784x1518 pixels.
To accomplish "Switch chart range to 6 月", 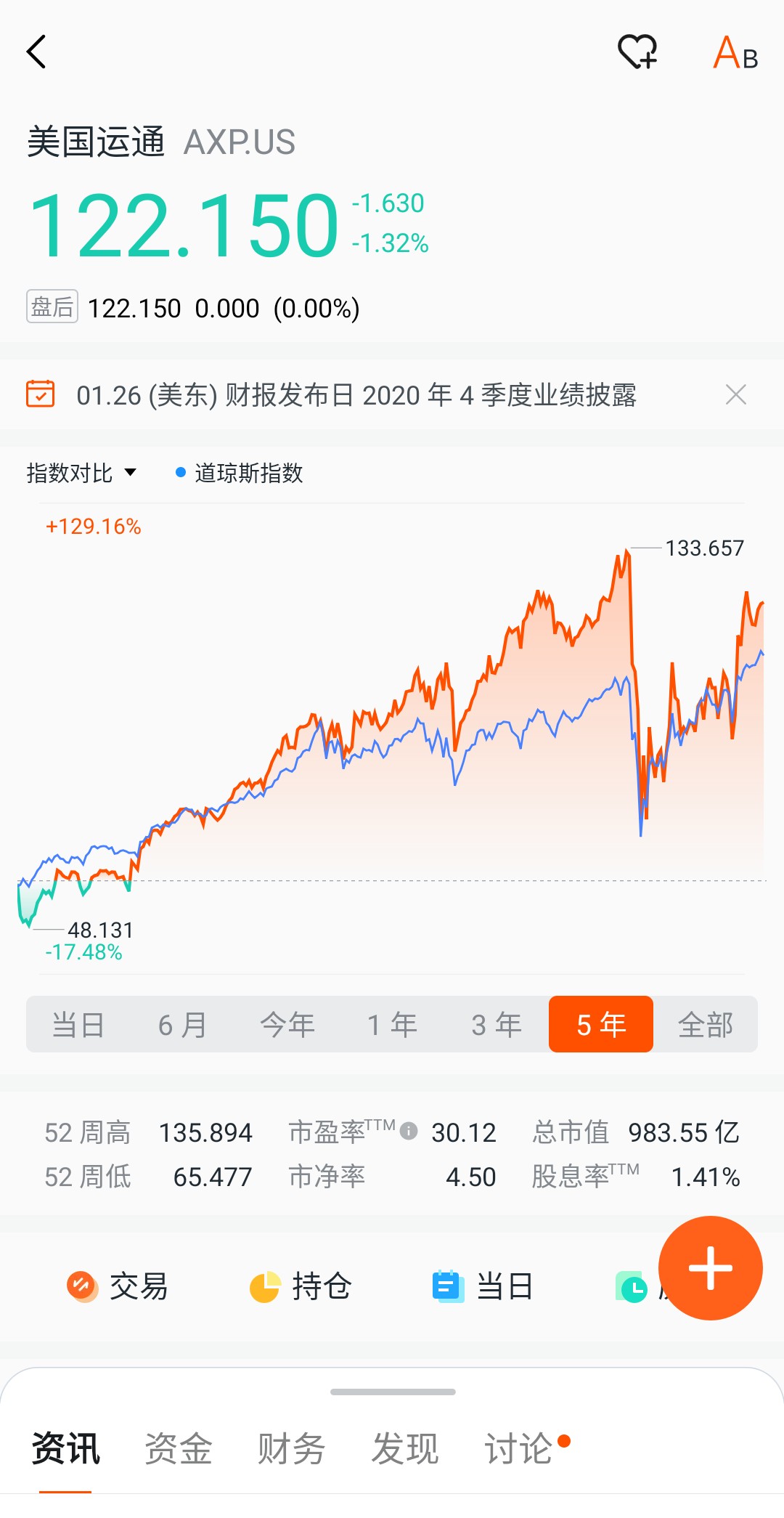I will [x=182, y=1025].
